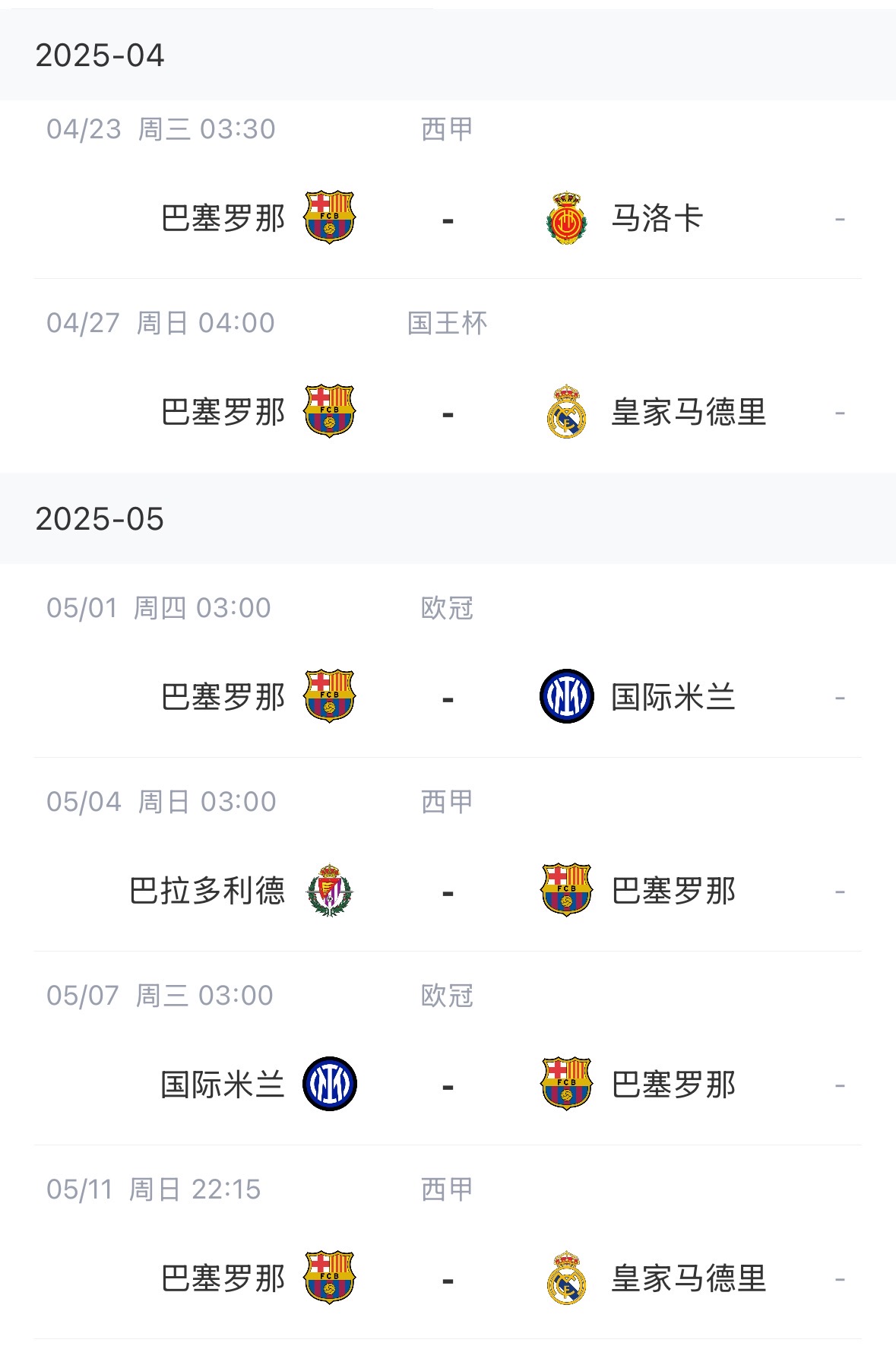Image resolution: width=896 pixels, height=1346 pixels.
Task: Open the 05/01 Barcelona vs Inter Milan match
Action: click(x=448, y=697)
